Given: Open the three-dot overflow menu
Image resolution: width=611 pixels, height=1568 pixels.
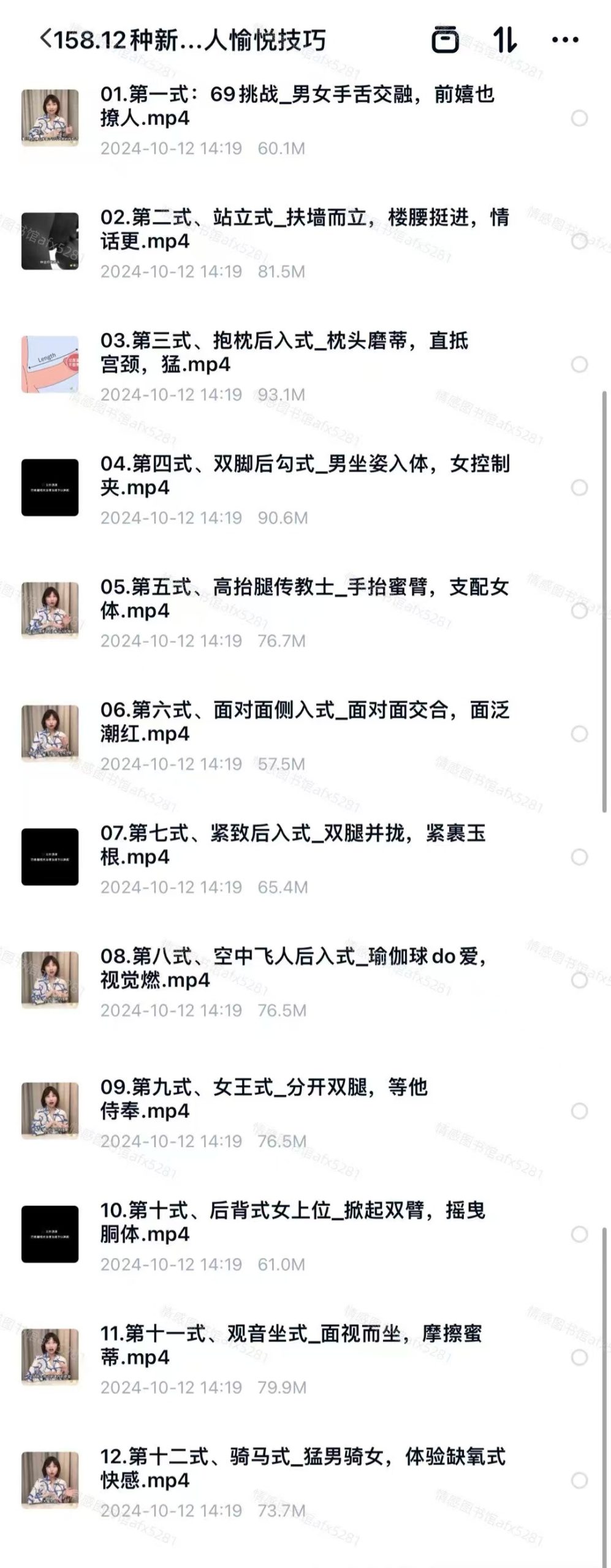Looking at the screenshot, I should 564,40.
